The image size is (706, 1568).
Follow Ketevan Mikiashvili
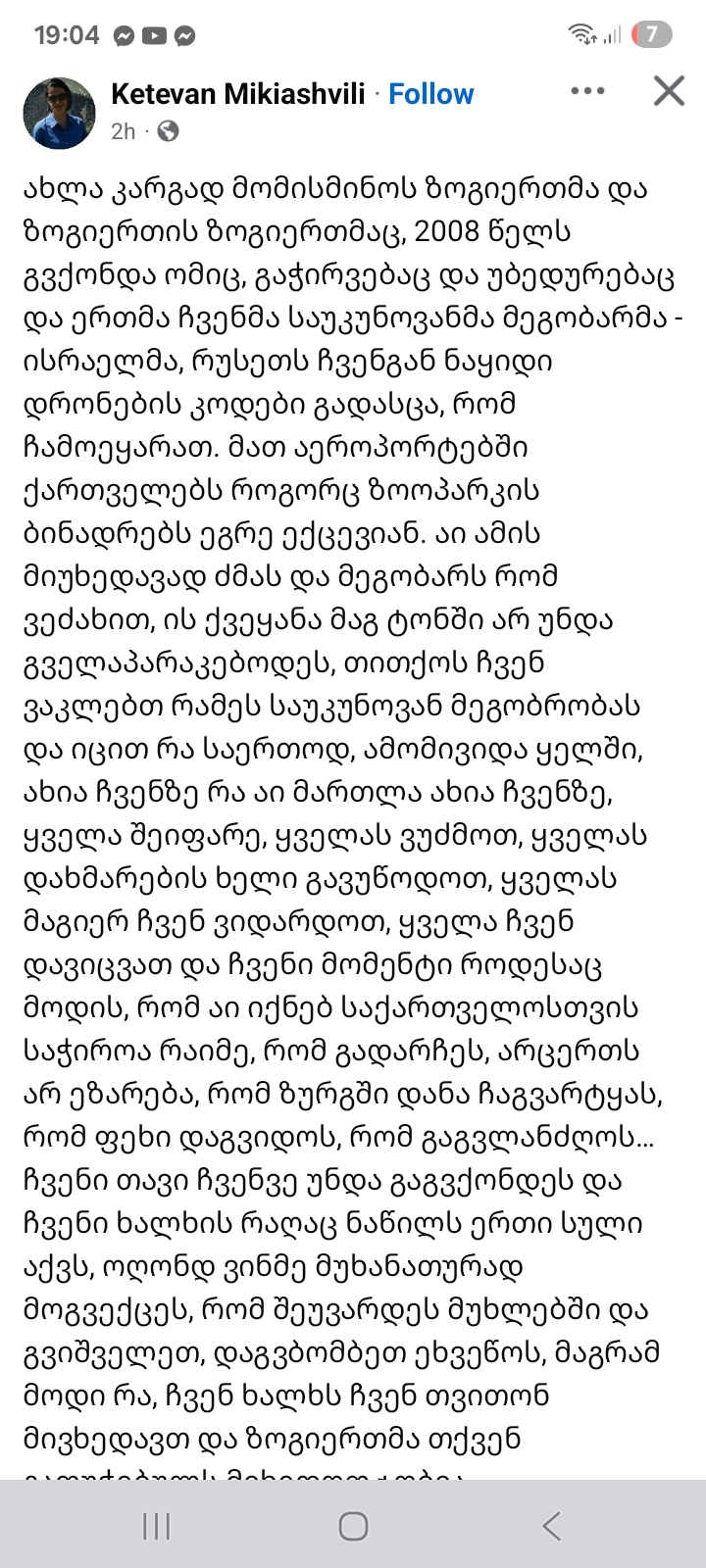point(430,94)
